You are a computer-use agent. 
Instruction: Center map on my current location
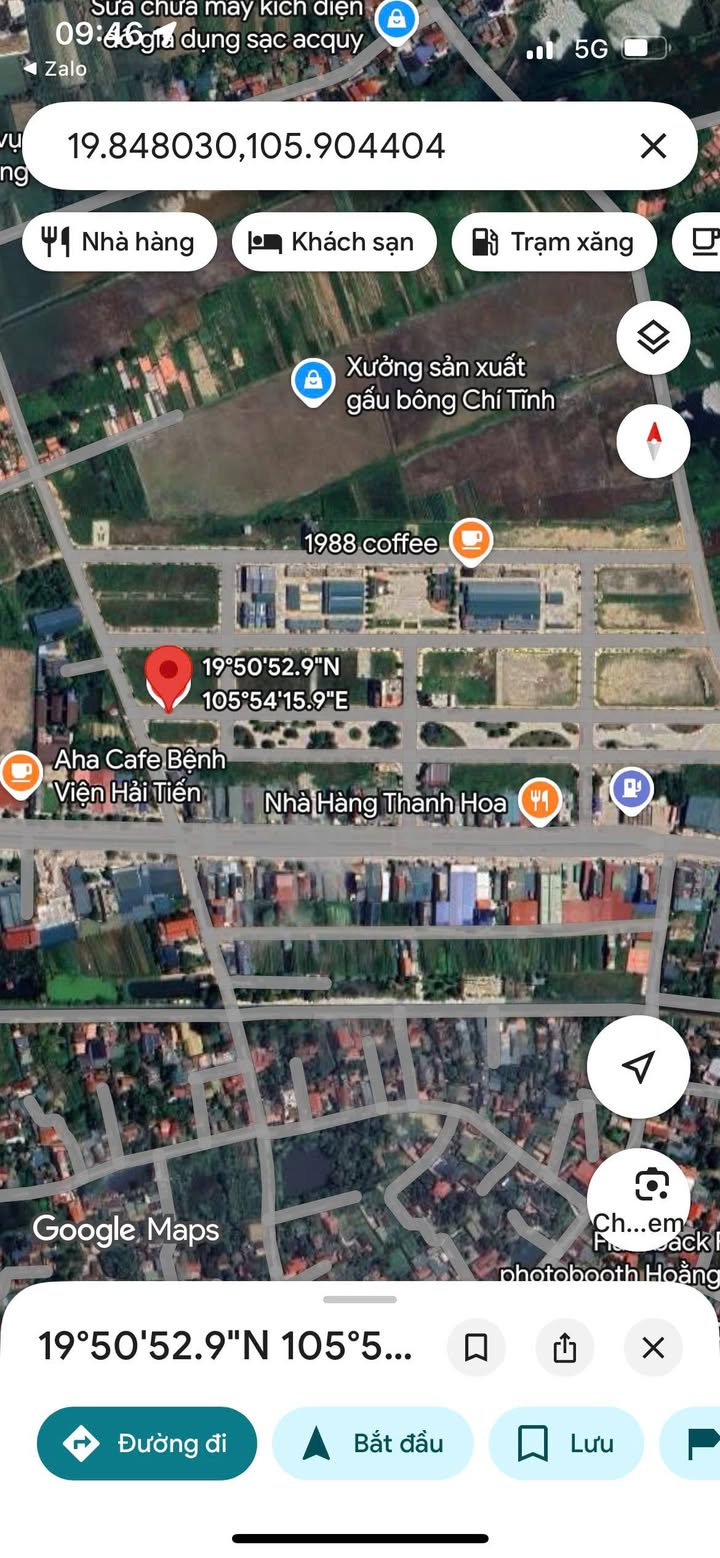pos(638,1067)
